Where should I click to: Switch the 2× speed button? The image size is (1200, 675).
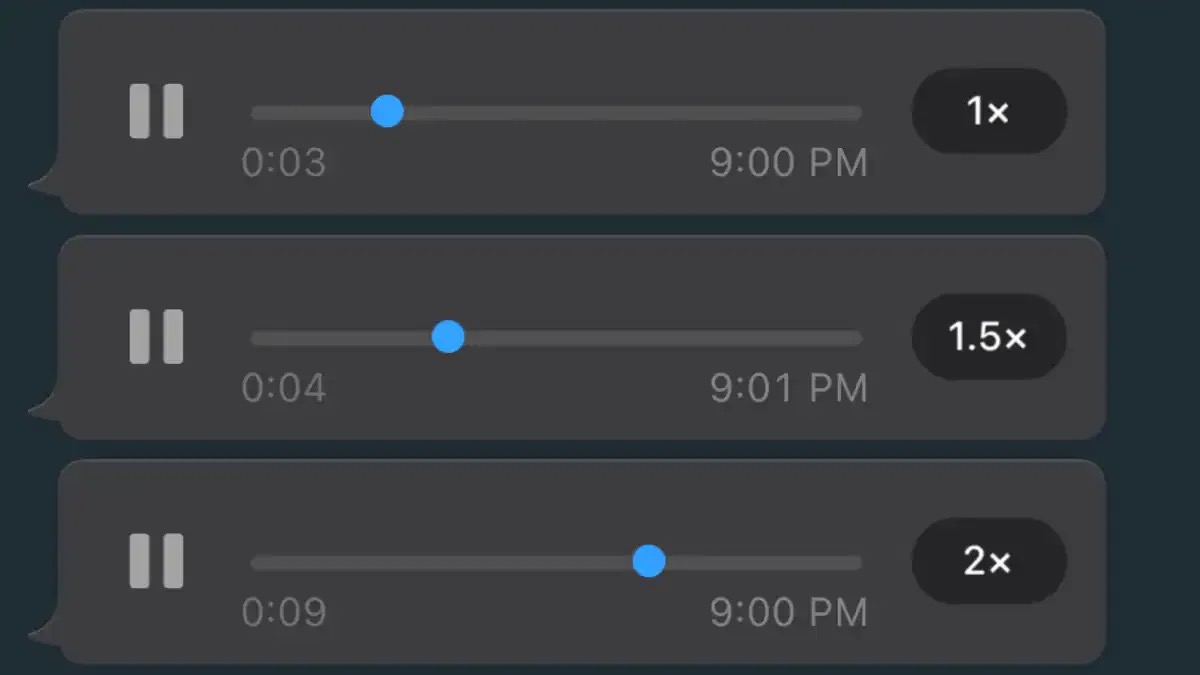pos(988,562)
